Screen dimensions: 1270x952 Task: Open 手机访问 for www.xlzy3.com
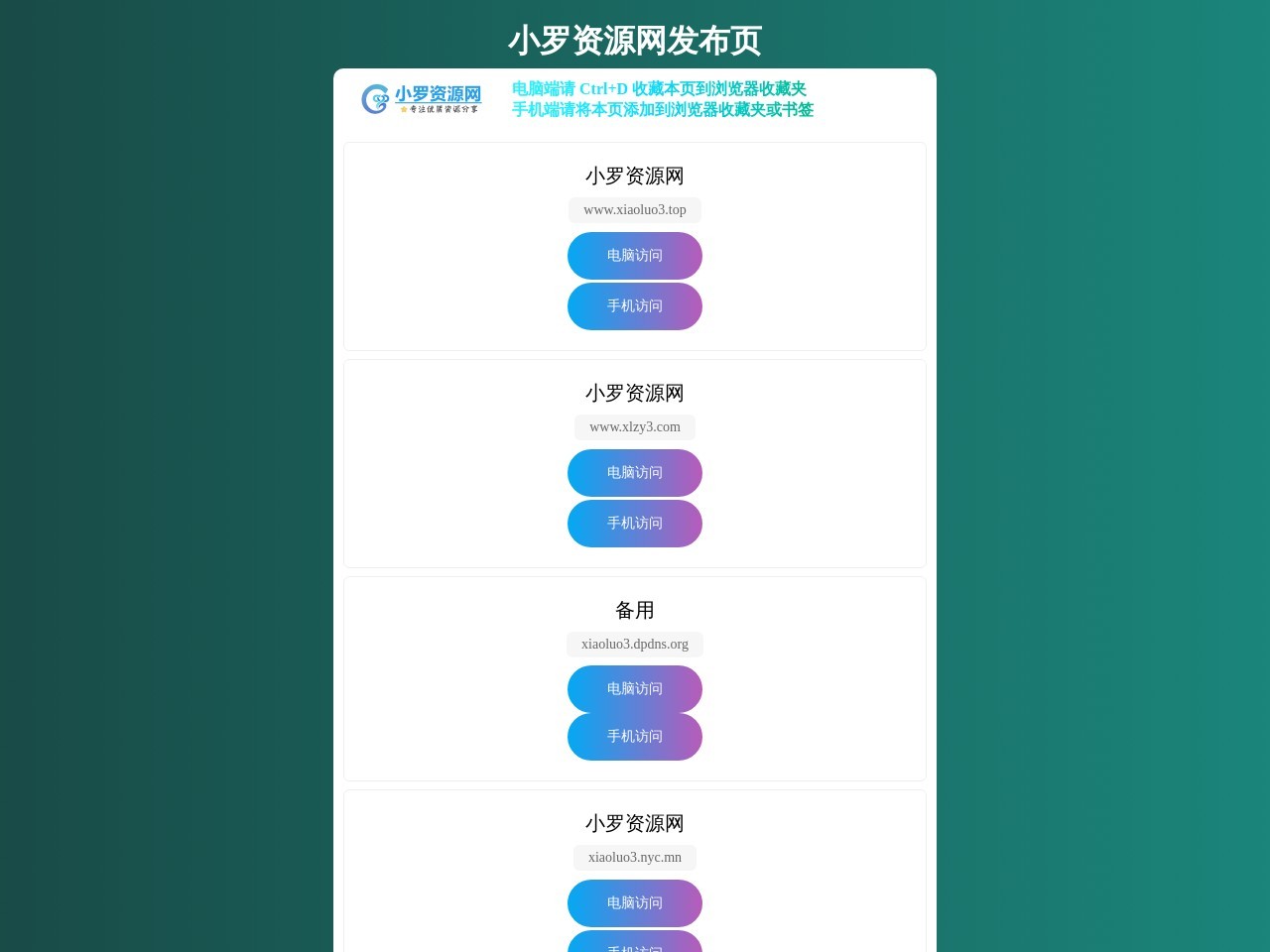point(635,524)
